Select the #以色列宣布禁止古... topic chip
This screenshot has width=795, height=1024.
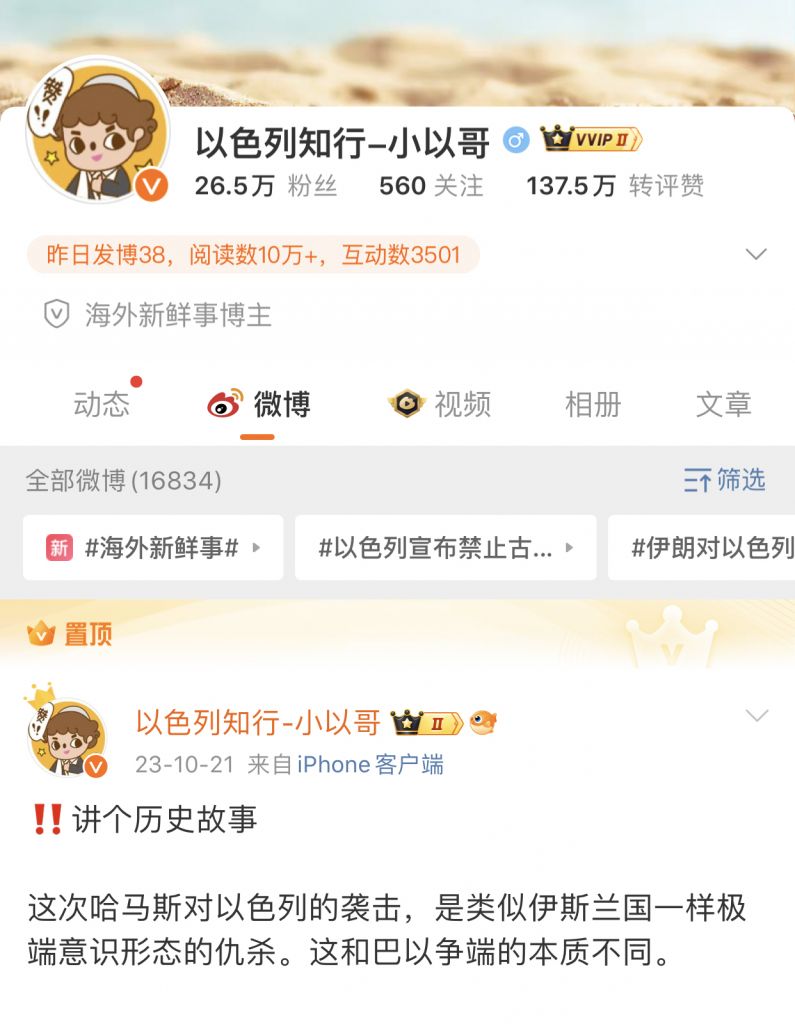click(445, 548)
